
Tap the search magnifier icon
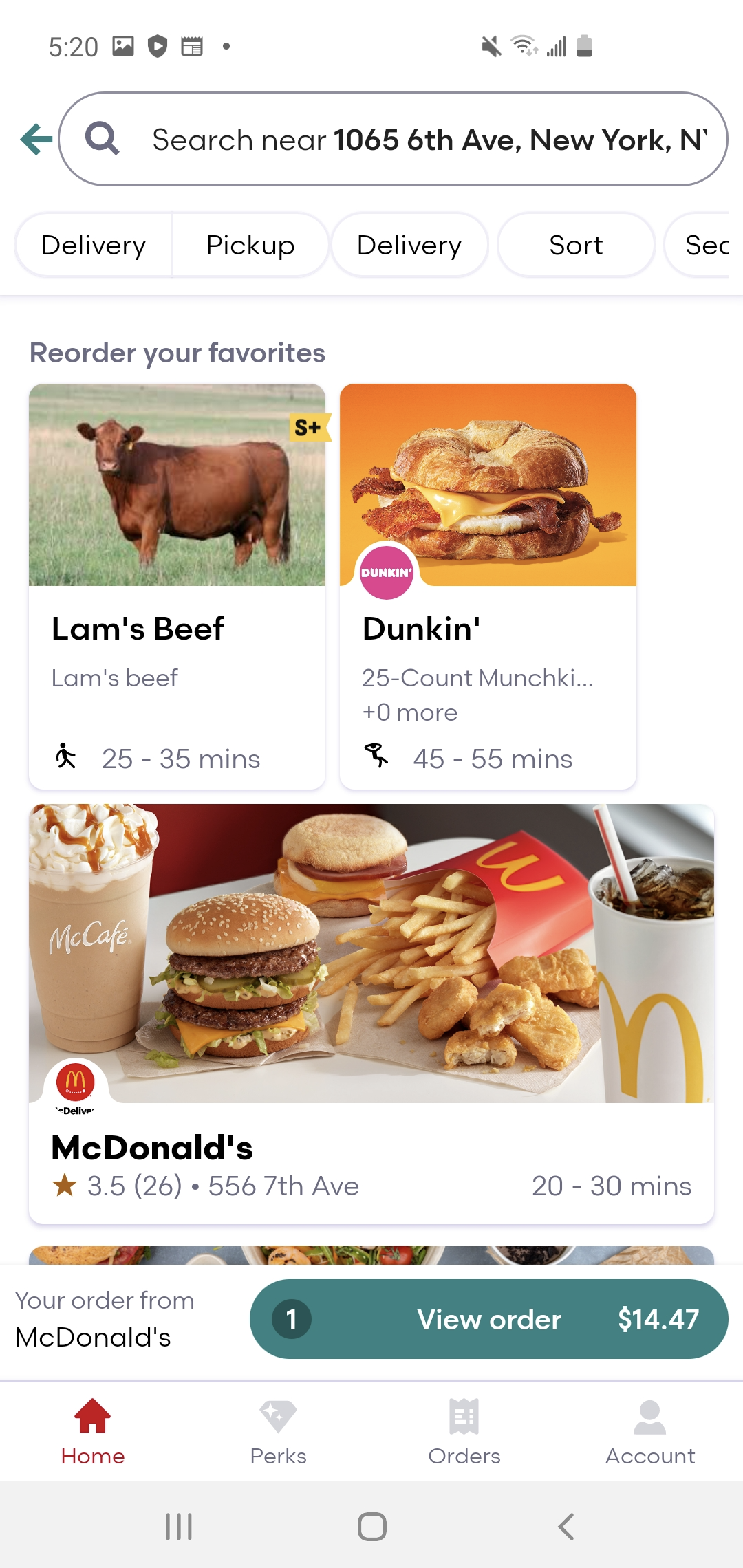point(102,138)
